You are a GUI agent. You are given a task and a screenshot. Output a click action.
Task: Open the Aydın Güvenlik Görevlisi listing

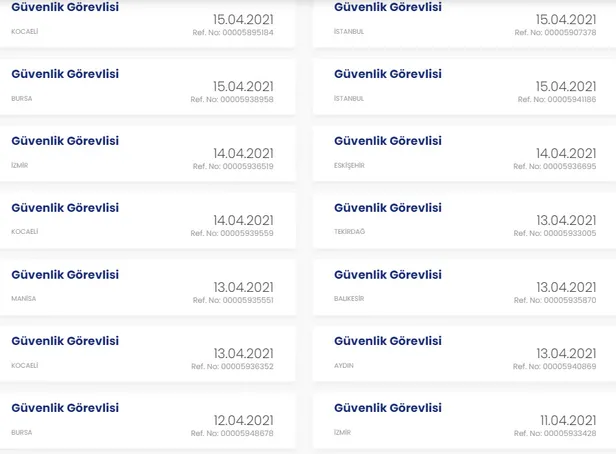click(387, 341)
